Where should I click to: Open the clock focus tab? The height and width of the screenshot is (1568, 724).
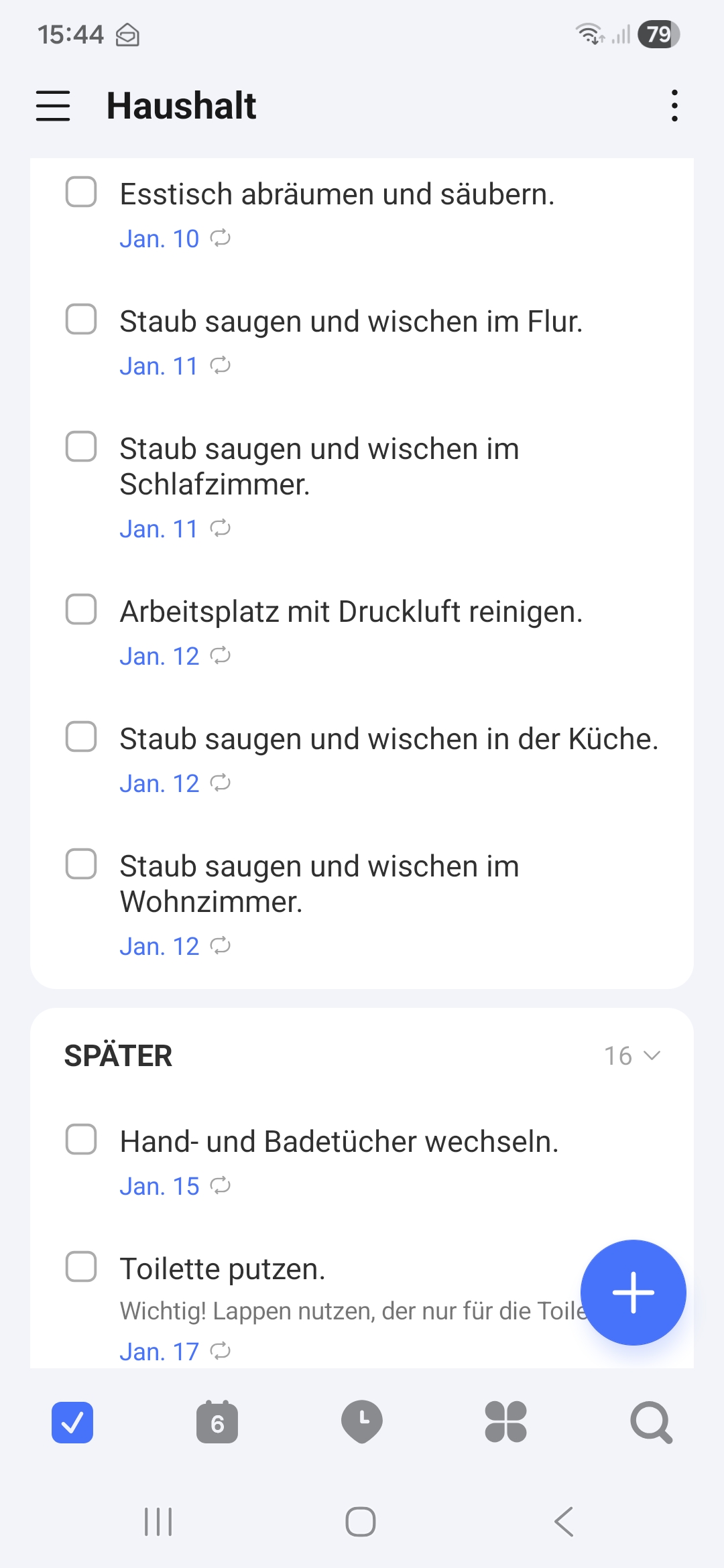362,1422
